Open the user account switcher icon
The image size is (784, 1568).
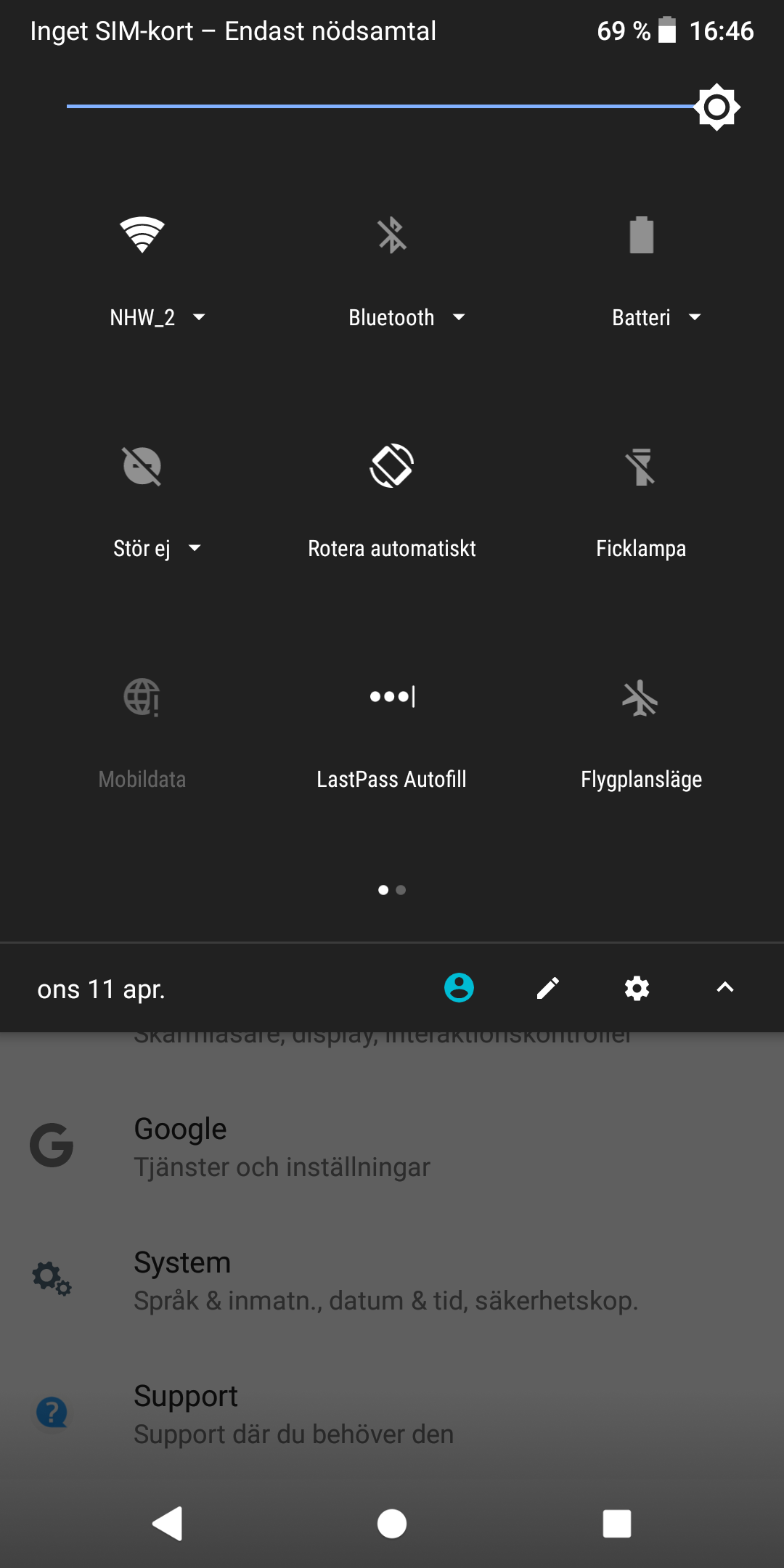point(459,988)
